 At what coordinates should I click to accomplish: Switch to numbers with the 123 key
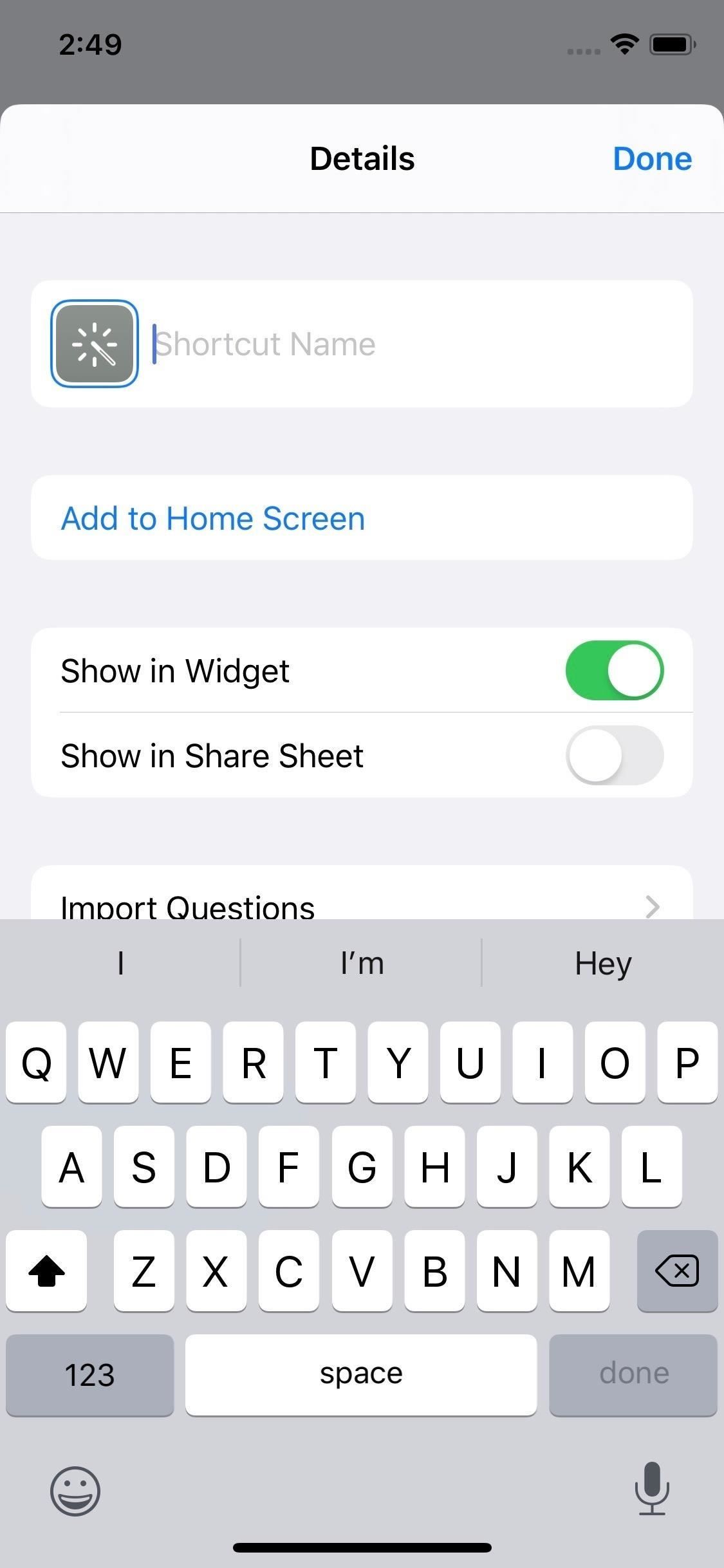point(89,1373)
